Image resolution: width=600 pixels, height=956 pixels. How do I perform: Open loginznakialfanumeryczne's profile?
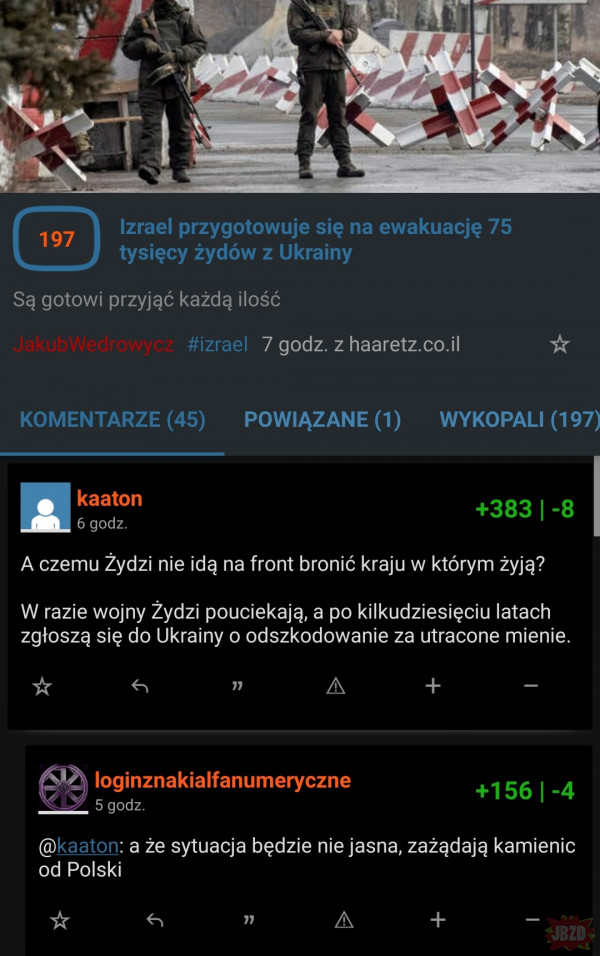coord(222,780)
